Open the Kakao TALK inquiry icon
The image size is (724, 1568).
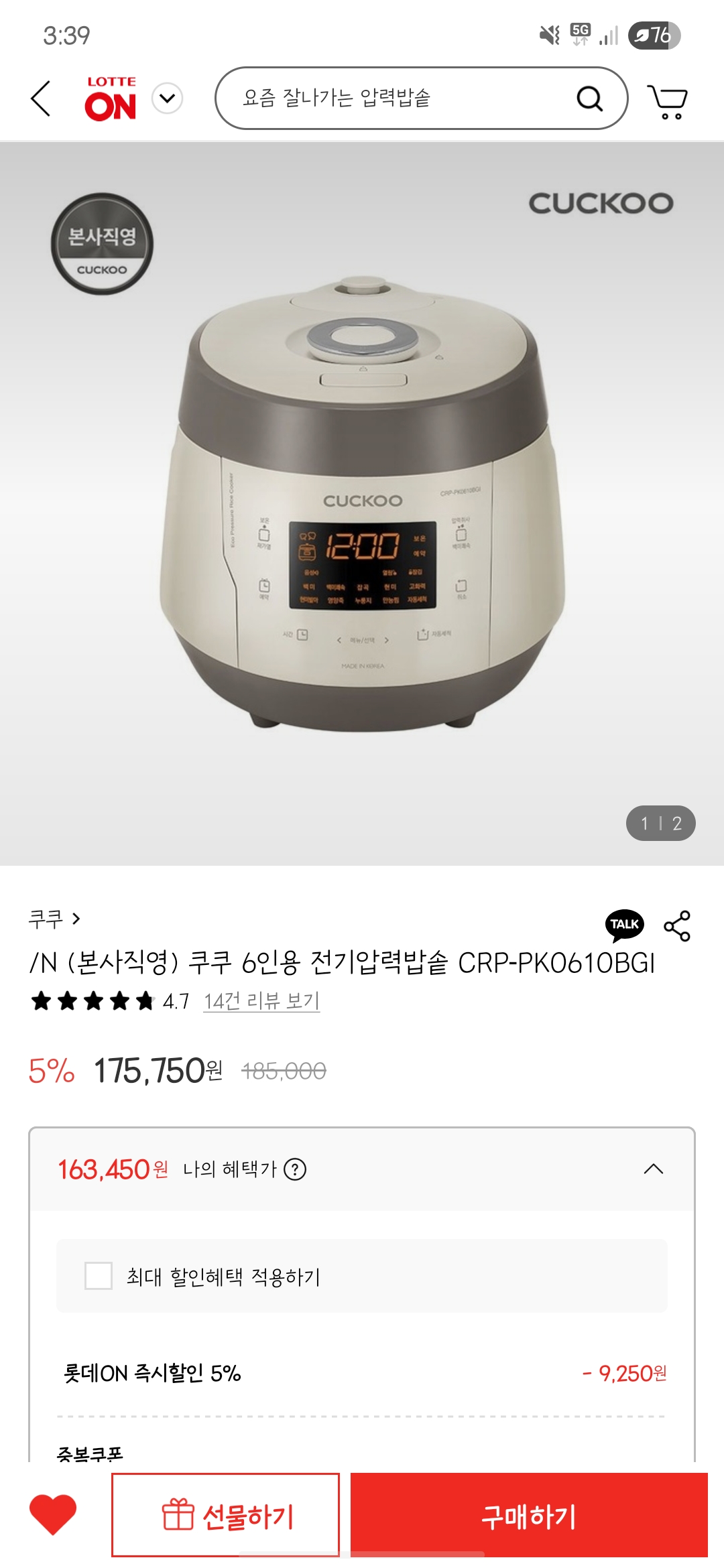tap(624, 925)
